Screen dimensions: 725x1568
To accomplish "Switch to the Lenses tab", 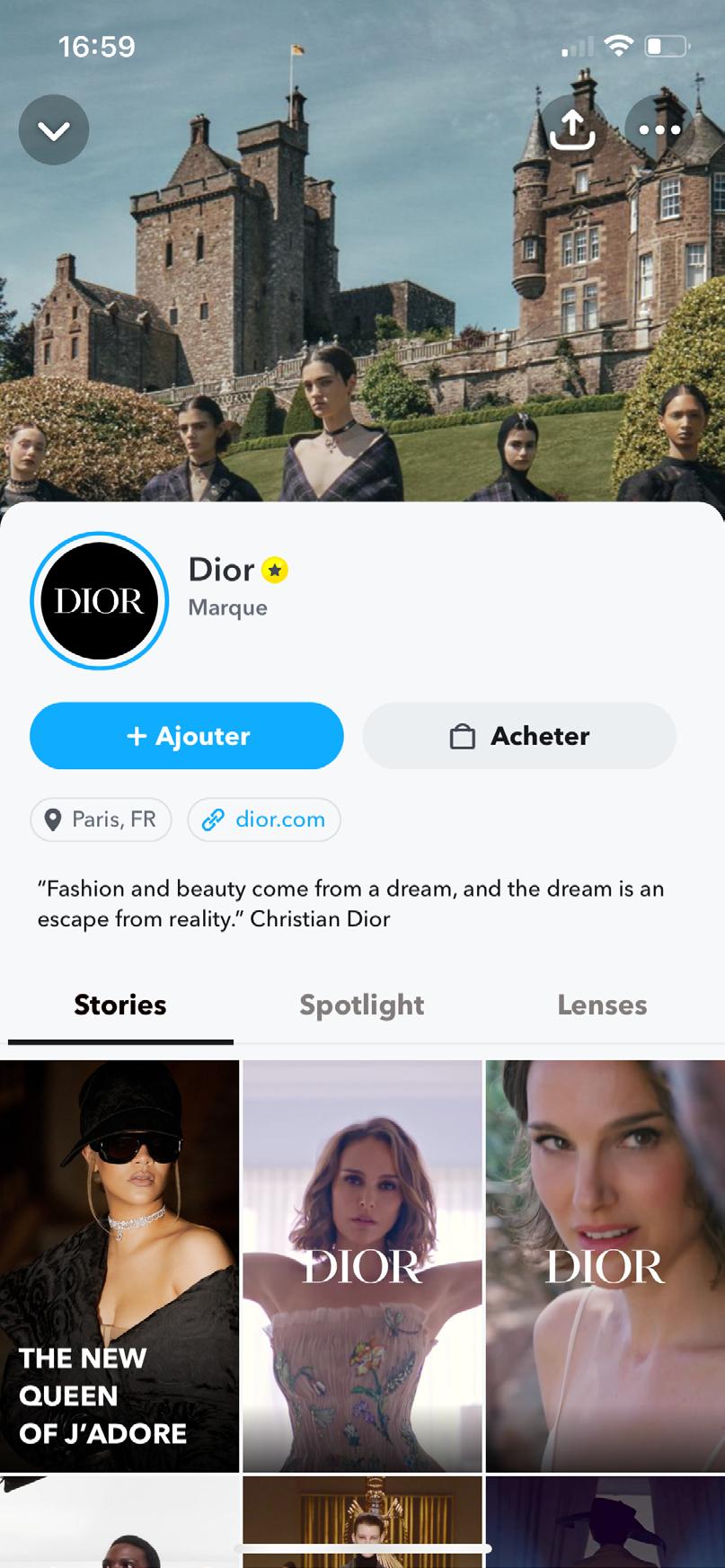I will click(x=602, y=1005).
